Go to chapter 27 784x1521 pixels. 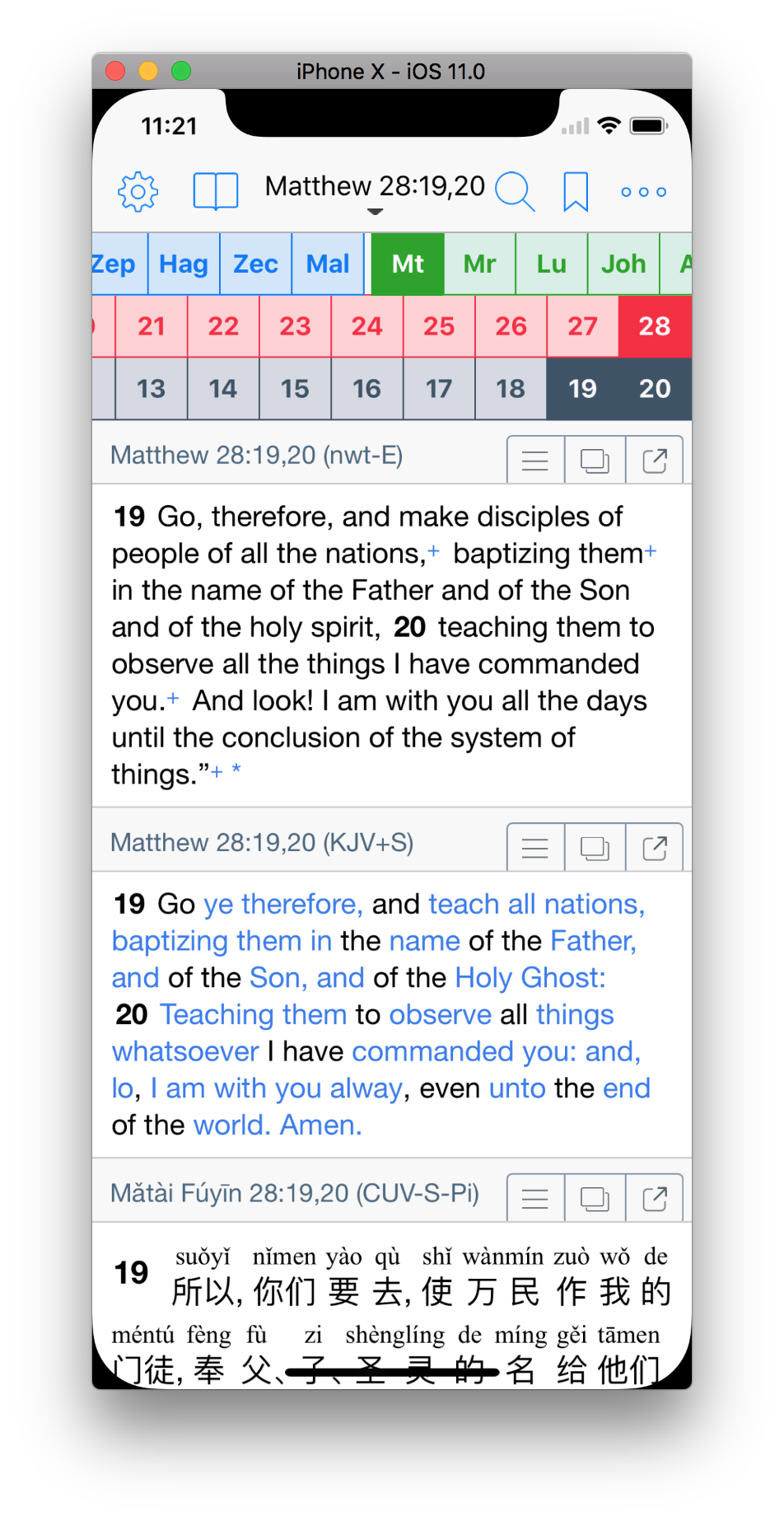pos(582,327)
